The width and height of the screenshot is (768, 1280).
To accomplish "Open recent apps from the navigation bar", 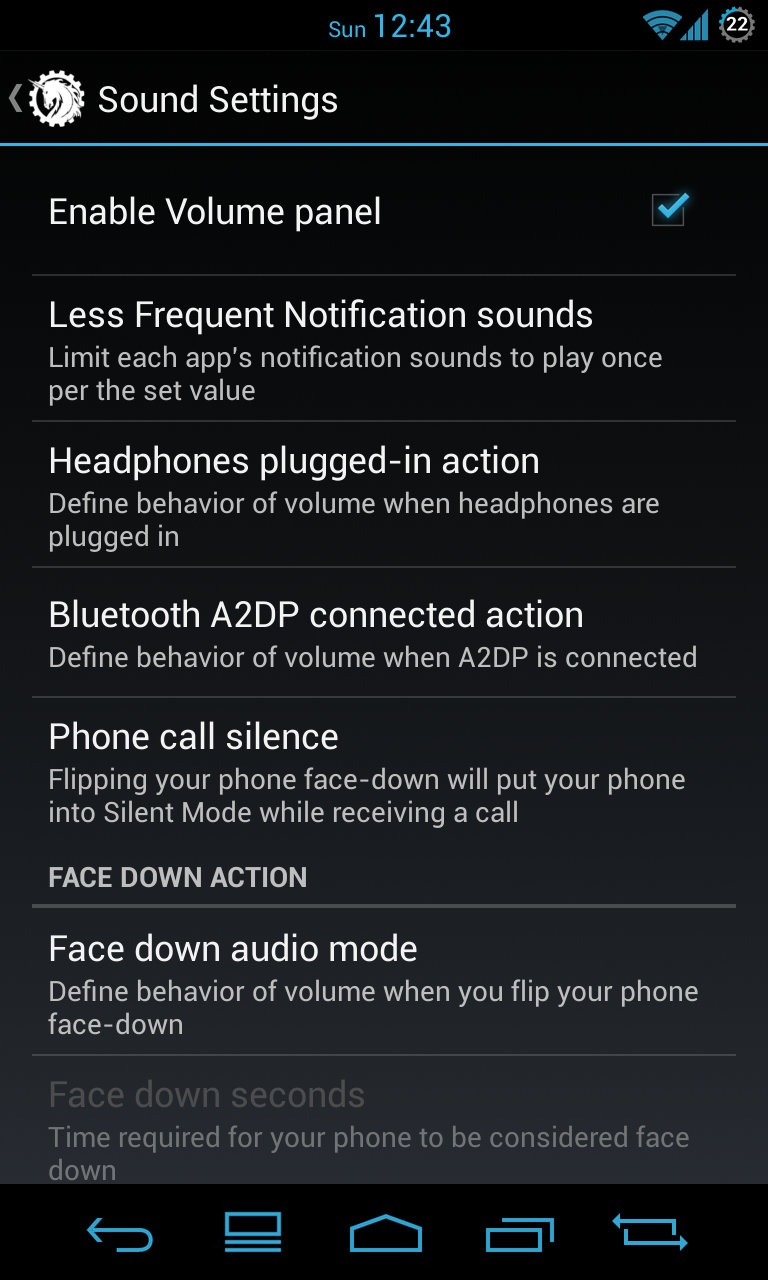I will tap(519, 1232).
